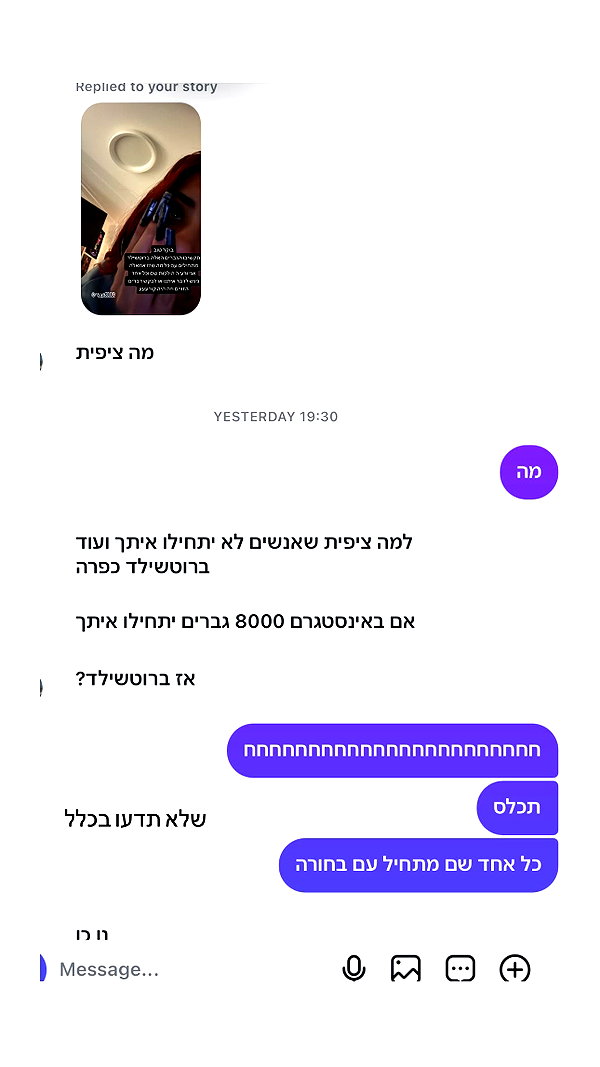Open the replied story thumbnail
Image resolution: width=600 pixels, height=1067 pixels.
141,209
